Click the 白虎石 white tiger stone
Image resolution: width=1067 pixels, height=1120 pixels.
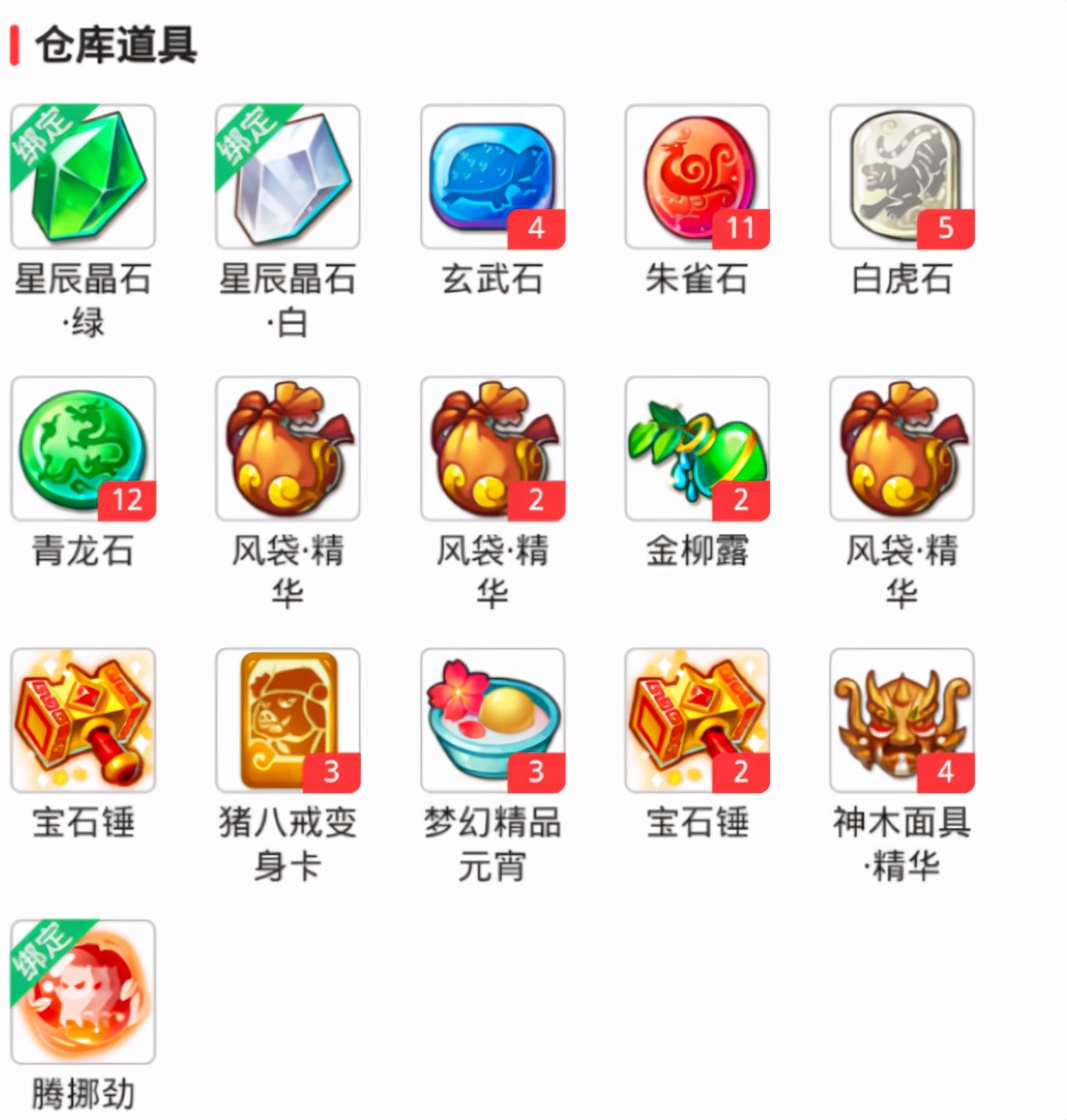(902, 177)
